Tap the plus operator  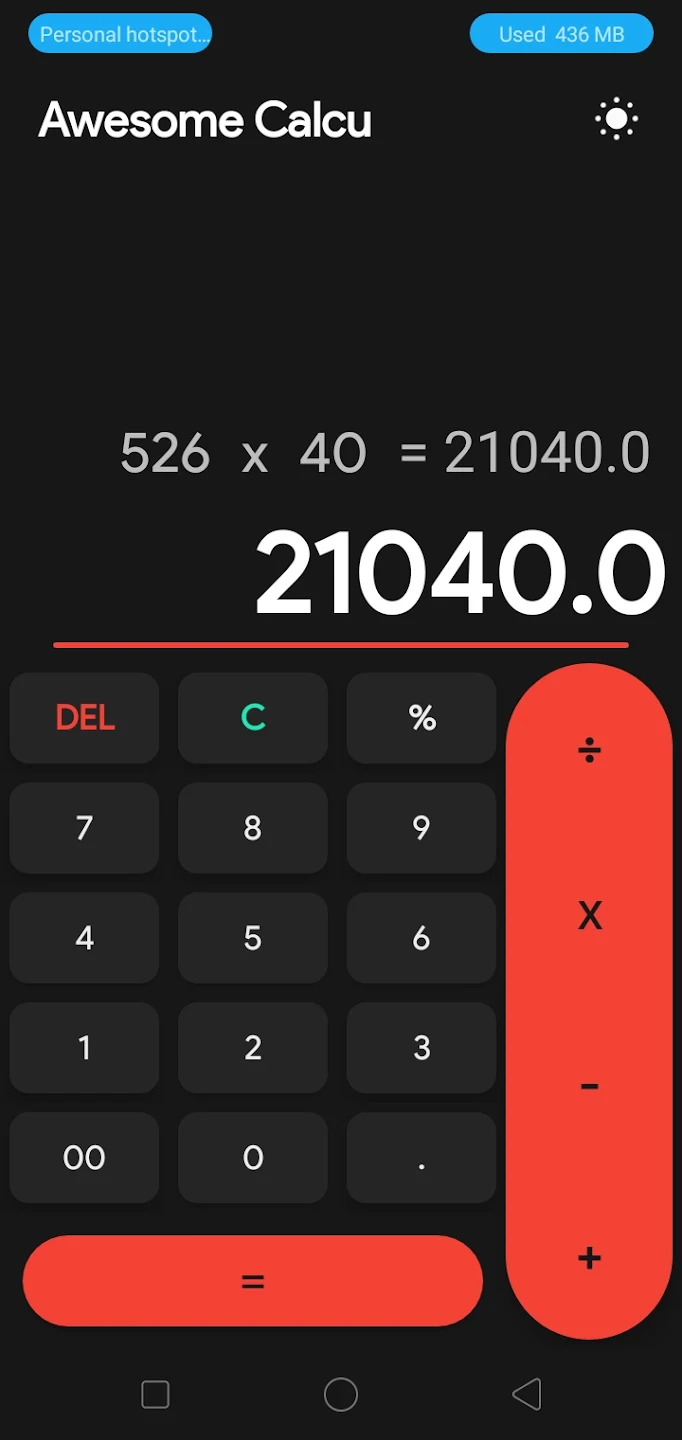tap(589, 1257)
